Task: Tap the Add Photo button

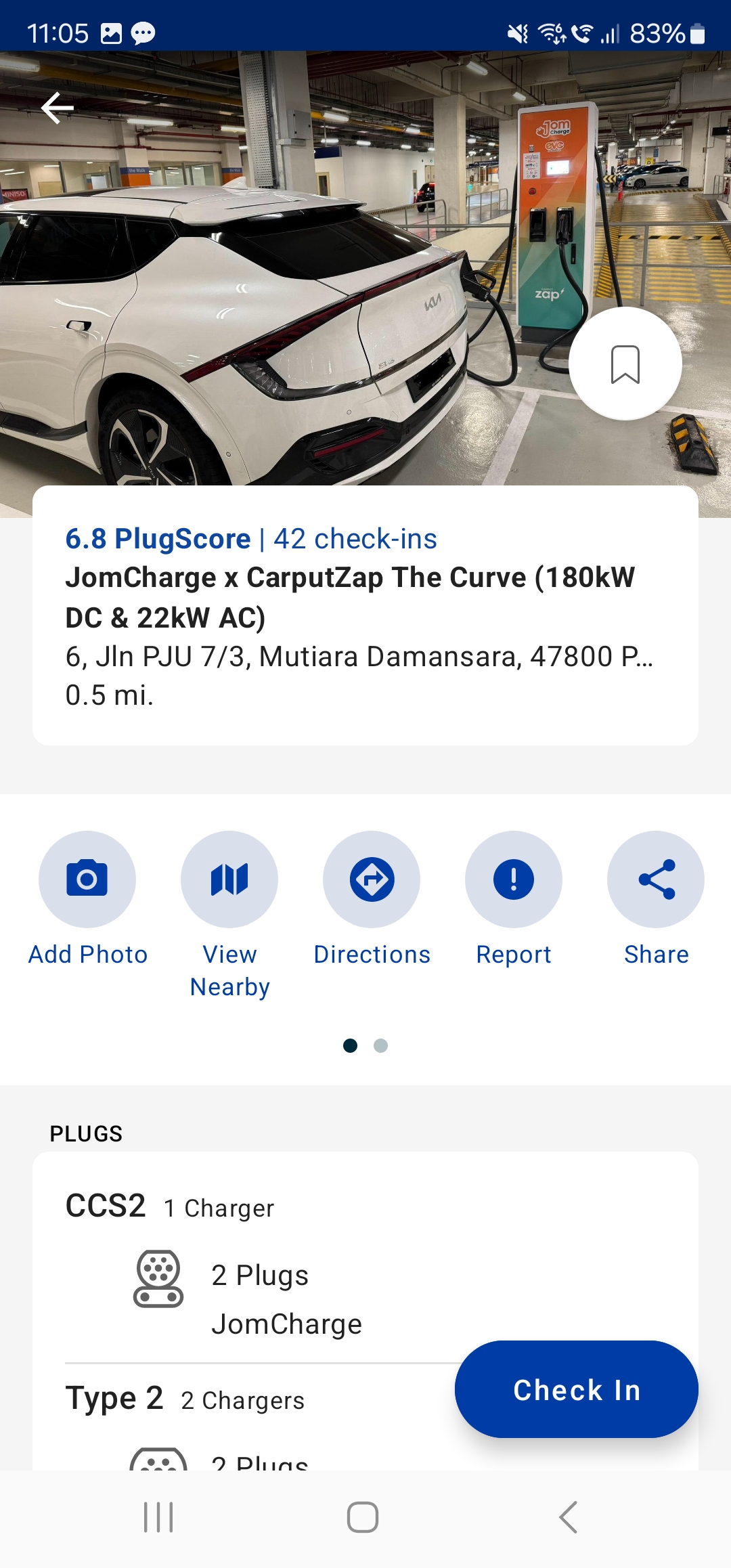Action: [x=87, y=879]
